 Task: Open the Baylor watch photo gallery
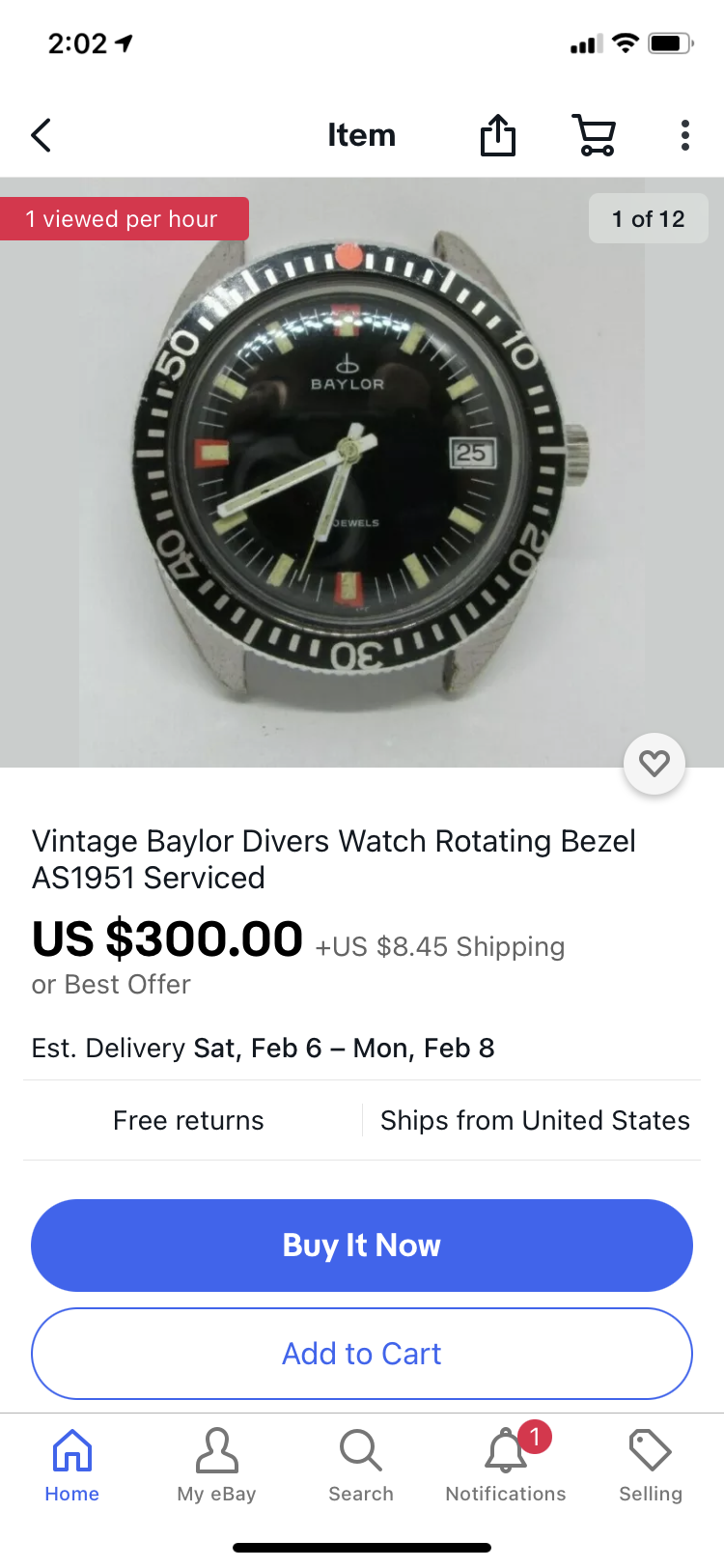point(362,473)
